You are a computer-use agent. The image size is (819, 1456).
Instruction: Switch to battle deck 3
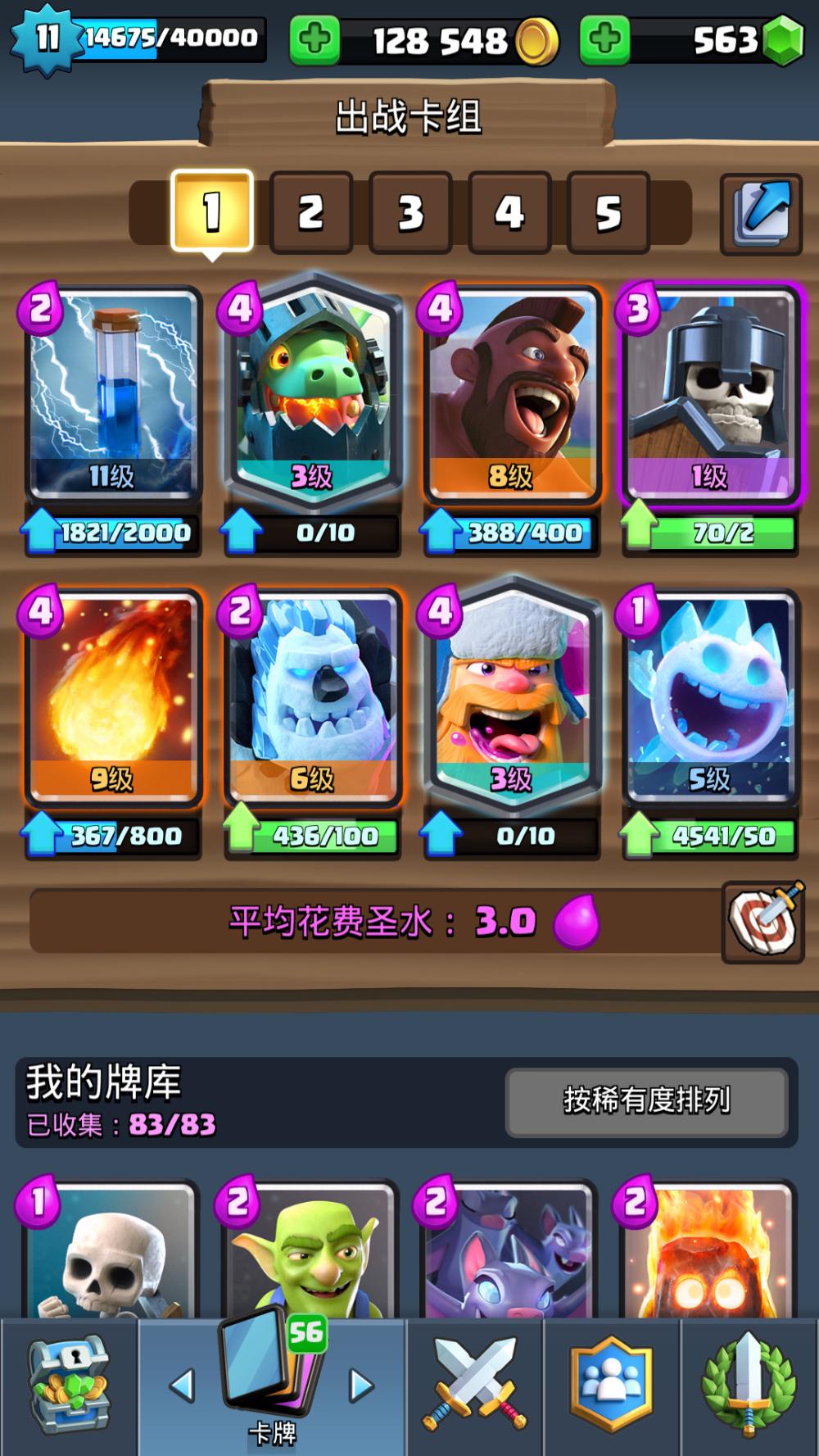point(410,213)
